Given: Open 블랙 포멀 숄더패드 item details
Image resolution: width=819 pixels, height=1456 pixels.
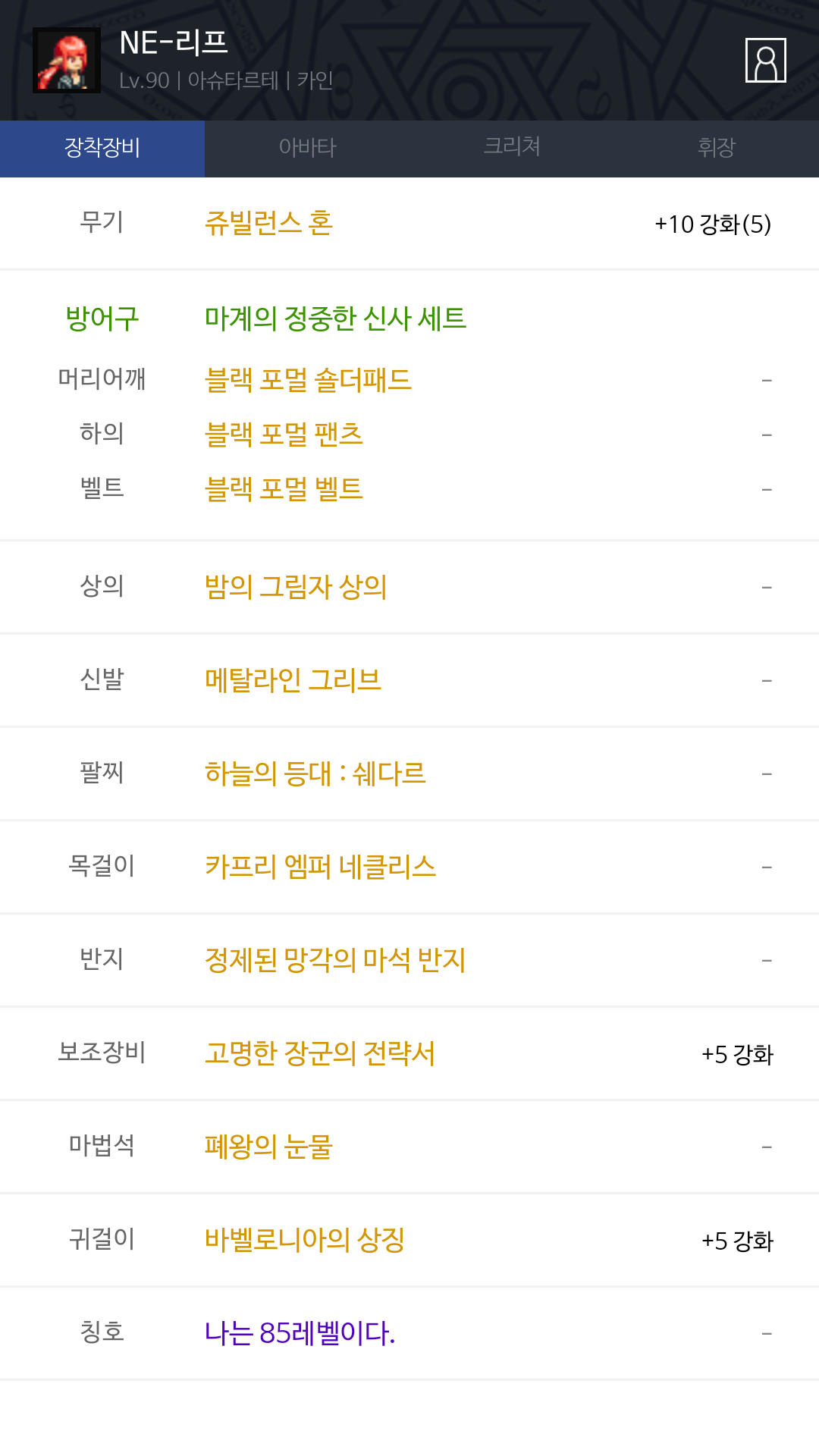Looking at the screenshot, I should tap(308, 379).
